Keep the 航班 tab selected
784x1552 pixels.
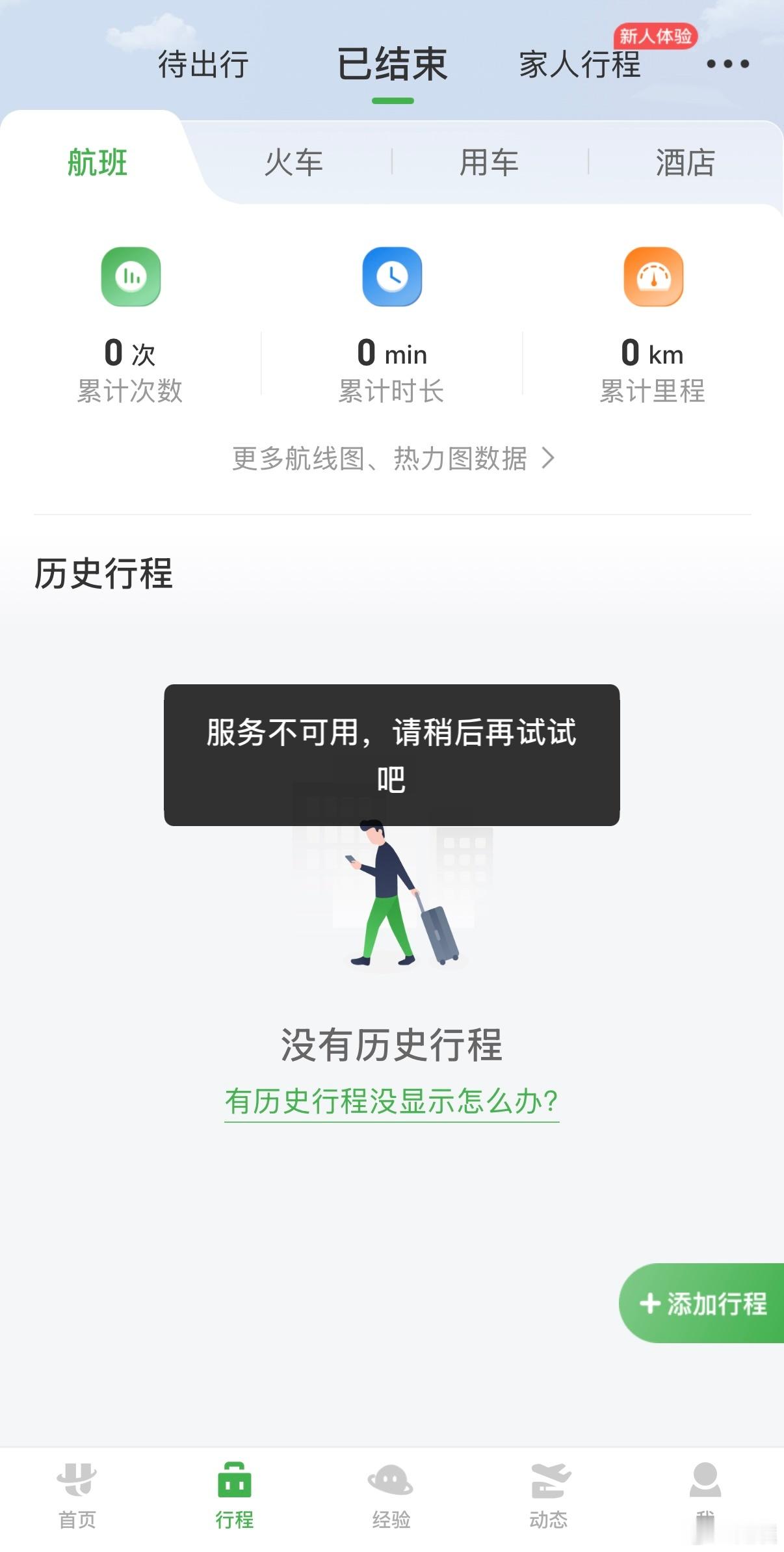point(96,163)
